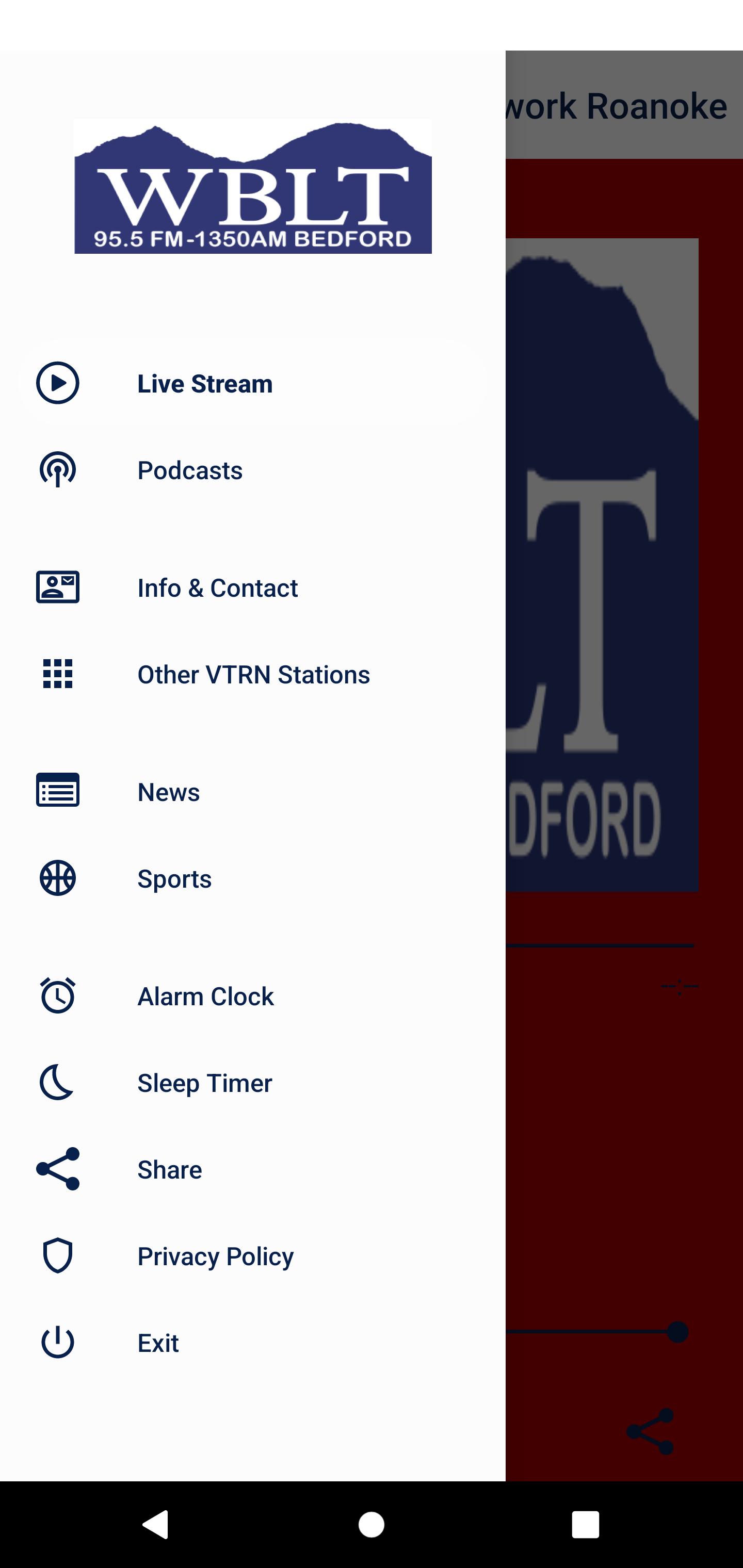Open the Sports section

click(x=253, y=879)
